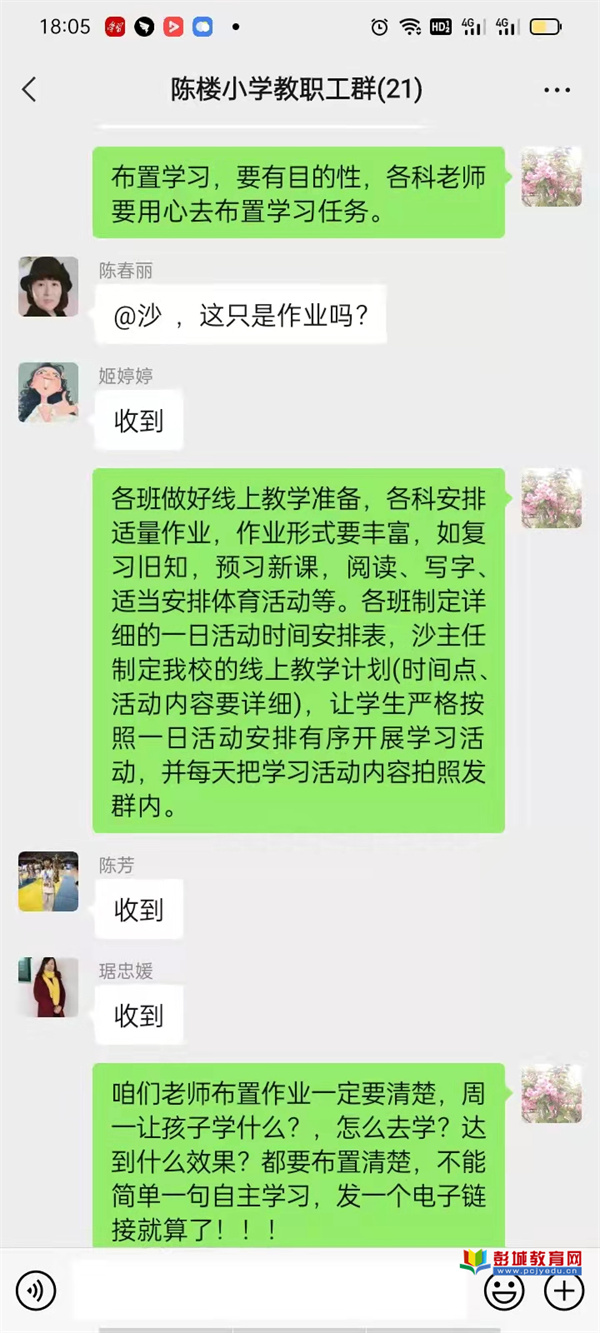600x1333 pixels.
Task: Open the group chat's more options
Action: point(557,90)
